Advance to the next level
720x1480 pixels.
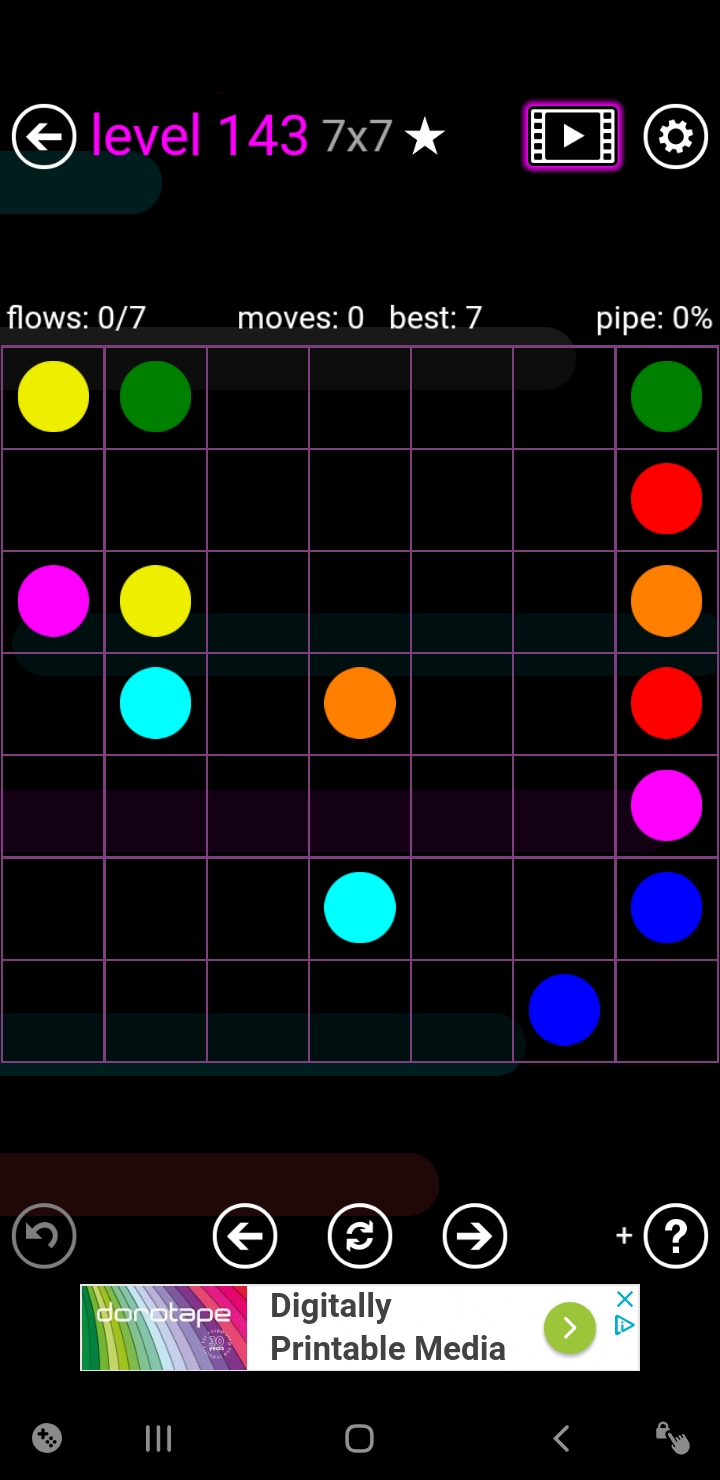(x=475, y=1236)
